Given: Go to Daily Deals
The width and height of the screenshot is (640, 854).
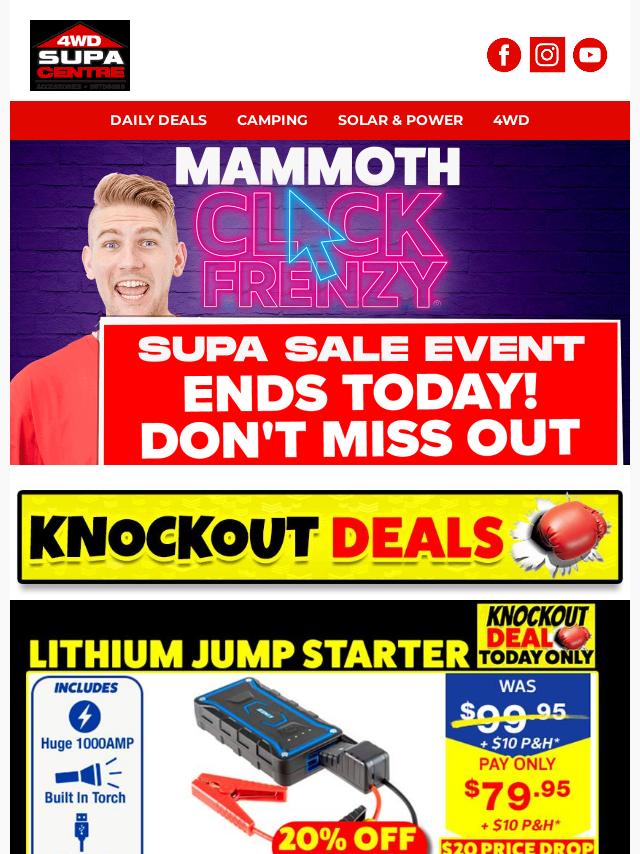Looking at the screenshot, I should [158, 120].
